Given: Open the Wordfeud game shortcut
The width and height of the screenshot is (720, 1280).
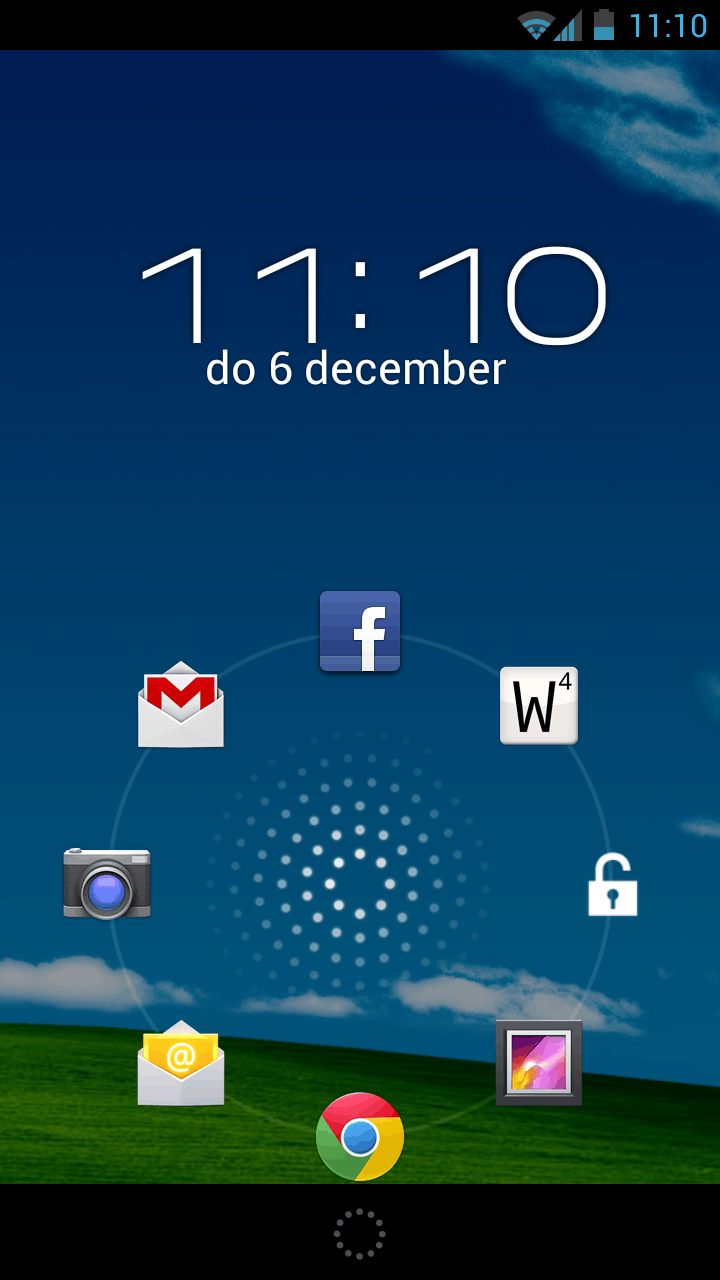Looking at the screenshot, I should pyautogui.click(x=539, y=706).
